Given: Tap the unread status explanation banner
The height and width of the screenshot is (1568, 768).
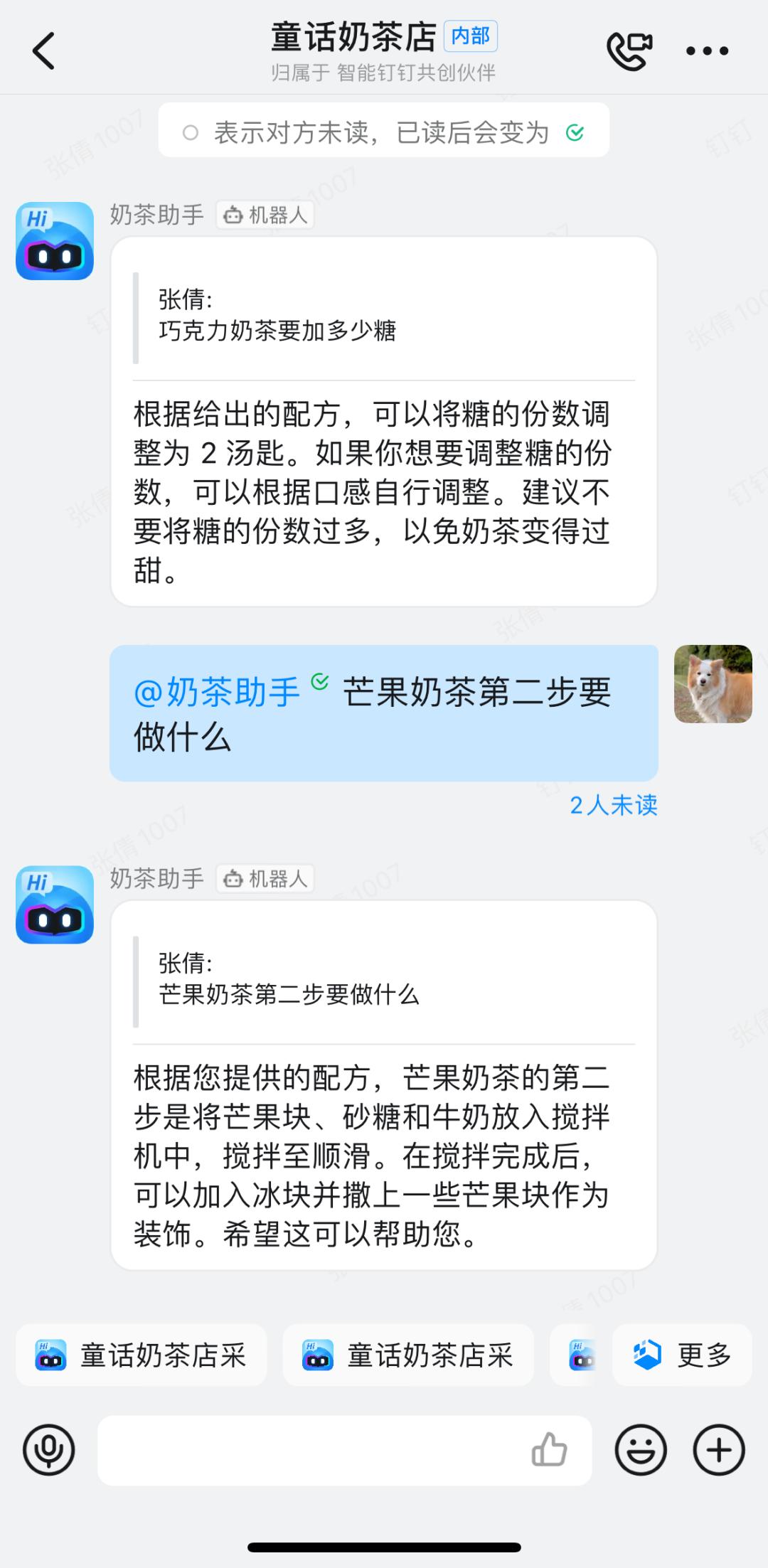Looking at the screenshot, I should pyautogui.click(x=384, y=130).
